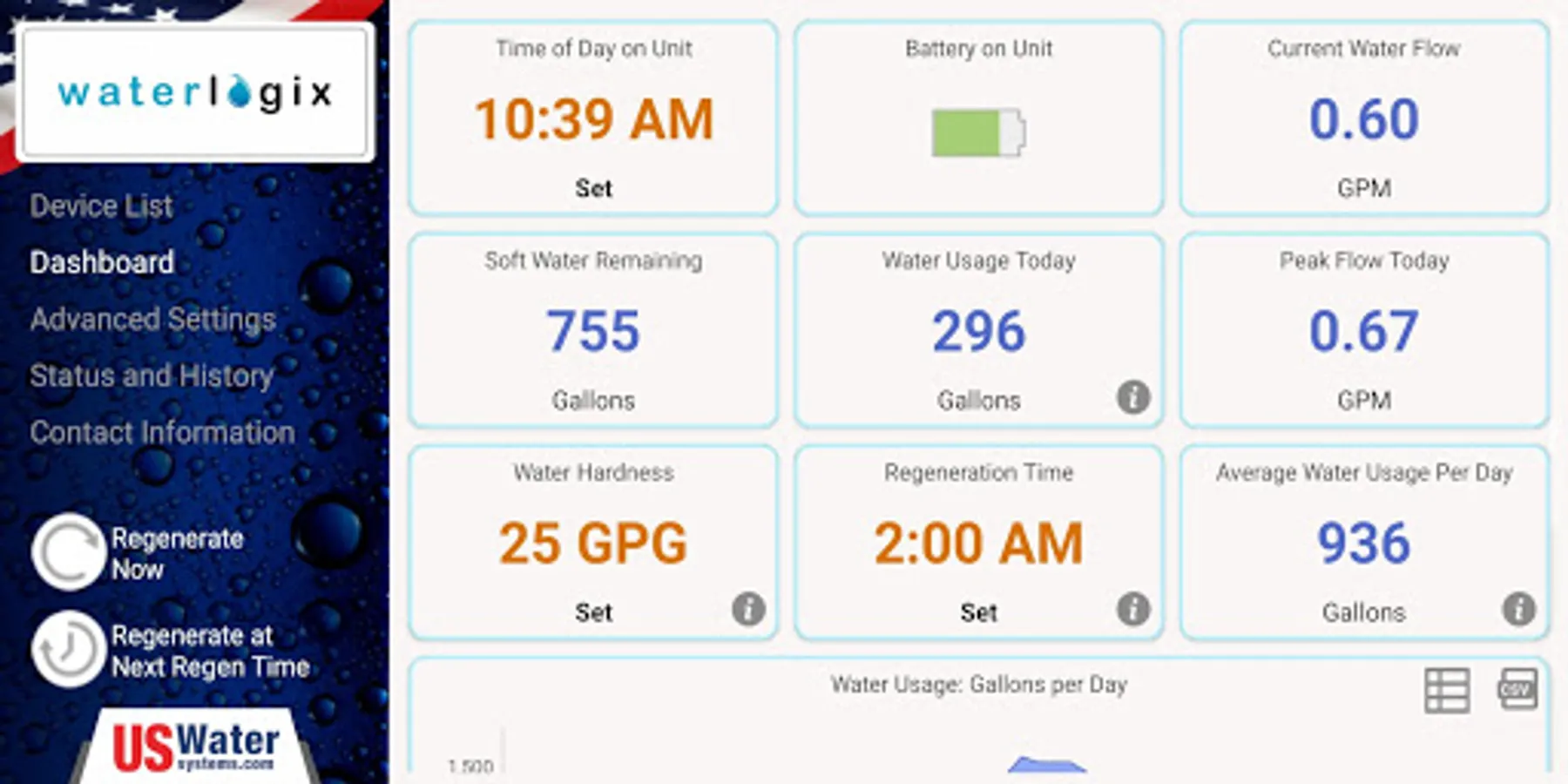Start regeneration with Regenerate Now
The height and width of the screenshot is (784, 1568).
click(x=69, y=552)
